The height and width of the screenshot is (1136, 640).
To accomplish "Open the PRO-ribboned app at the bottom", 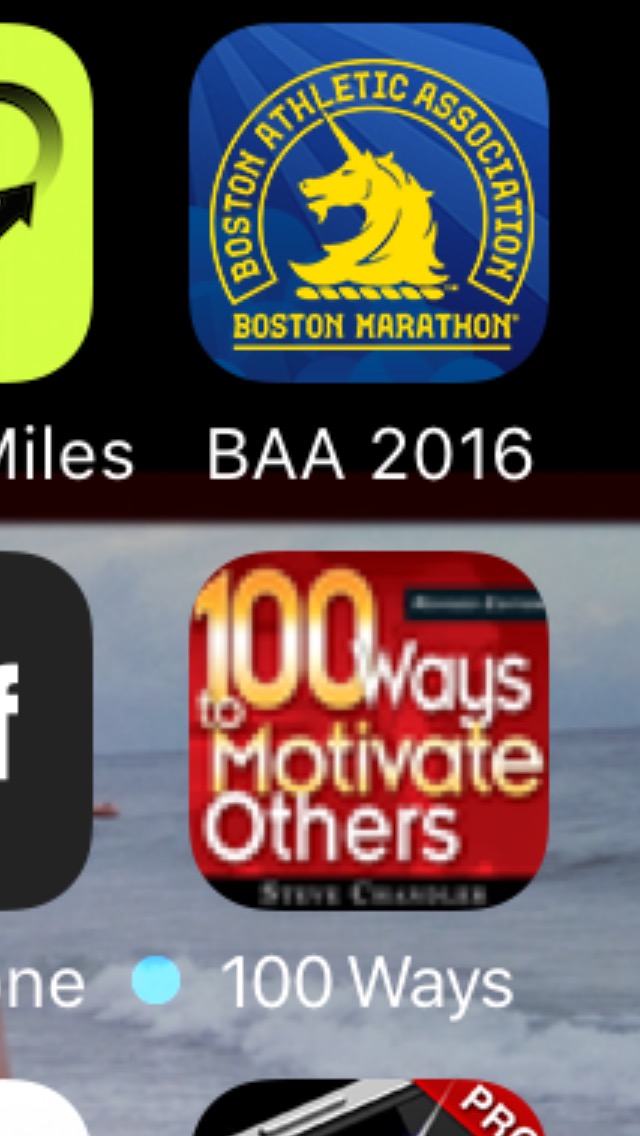I will click(x=368, y=1108).
